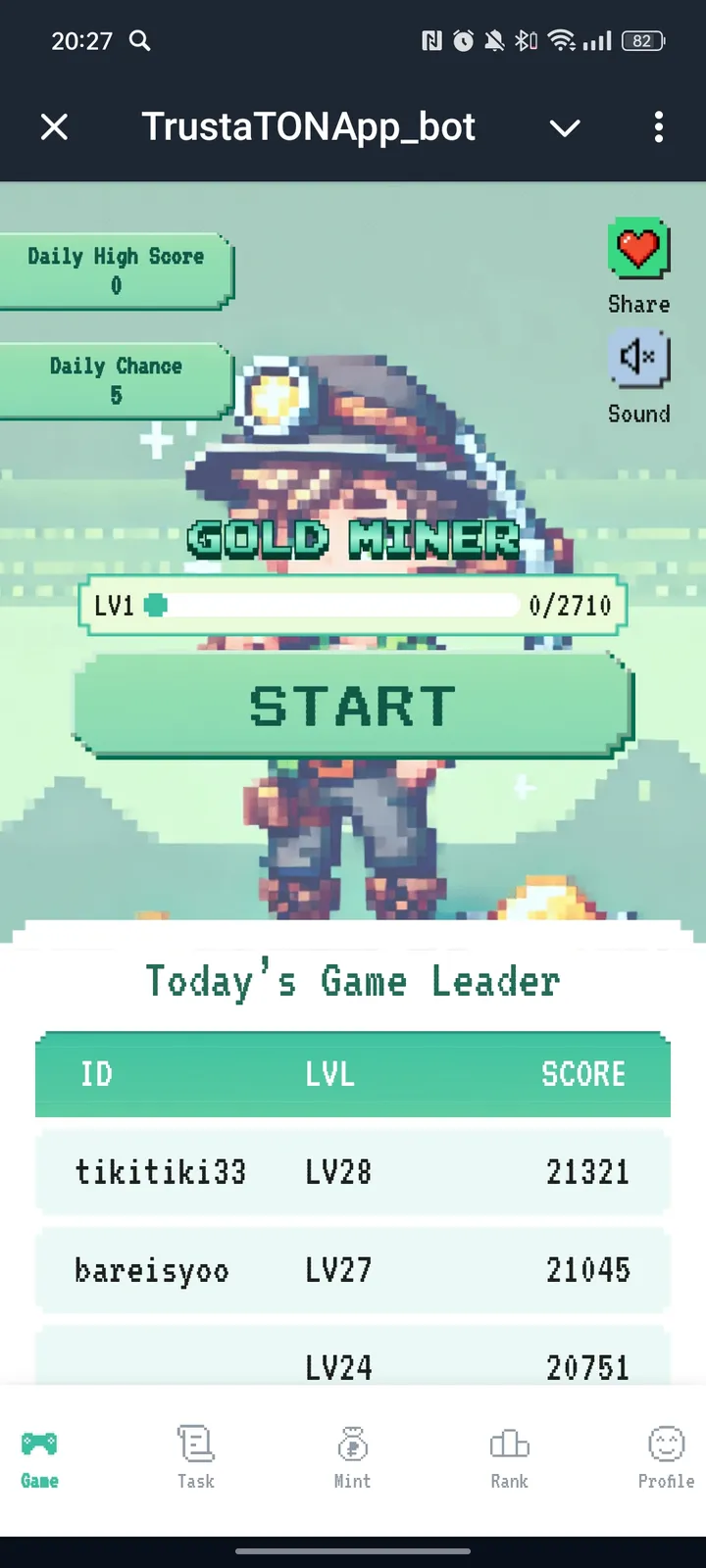706x1568 pixels.
Task: Start the Gold Miner game
Action: (x=353, y=706)
